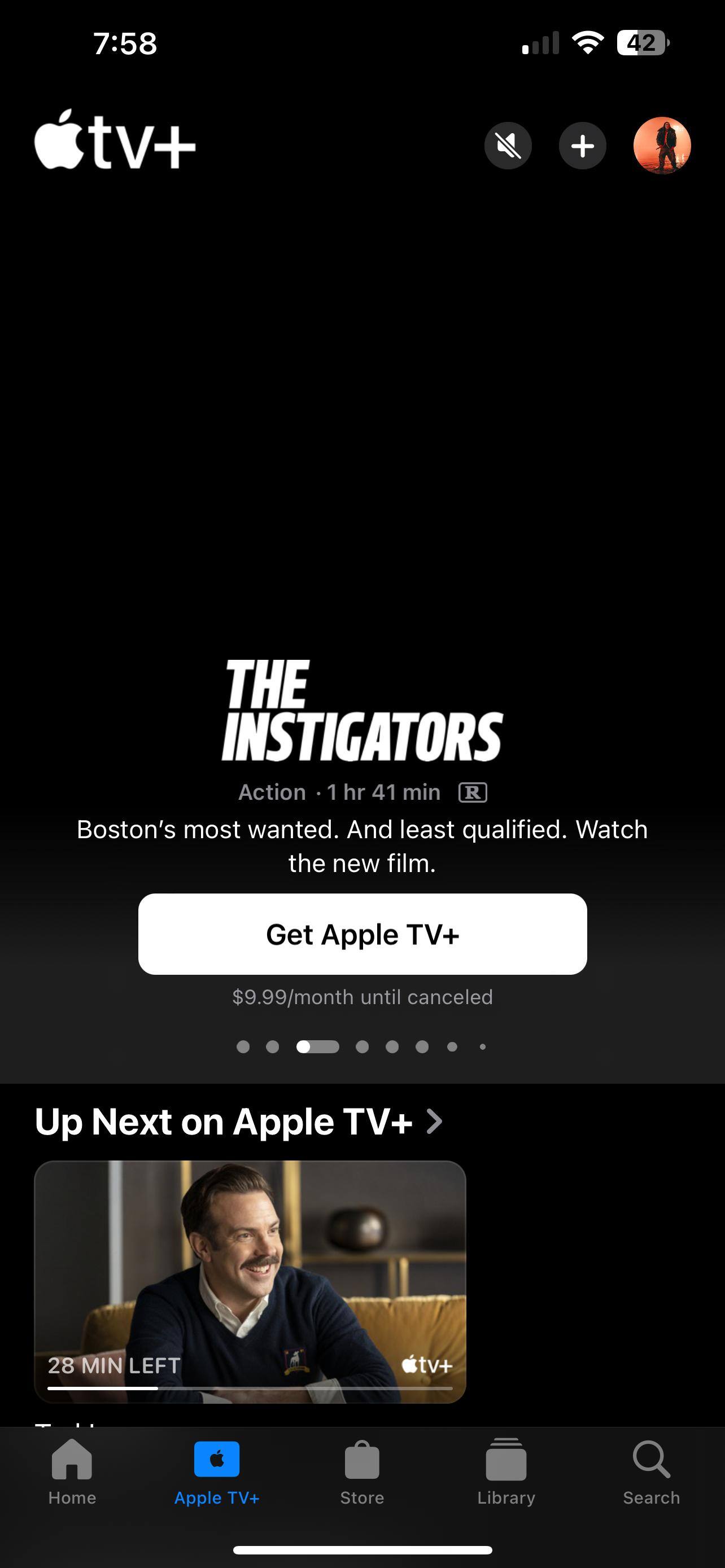Unmute the trailer audio
Image resolution: width=725 pixels, height=1568 pixels.
point(508,146)
